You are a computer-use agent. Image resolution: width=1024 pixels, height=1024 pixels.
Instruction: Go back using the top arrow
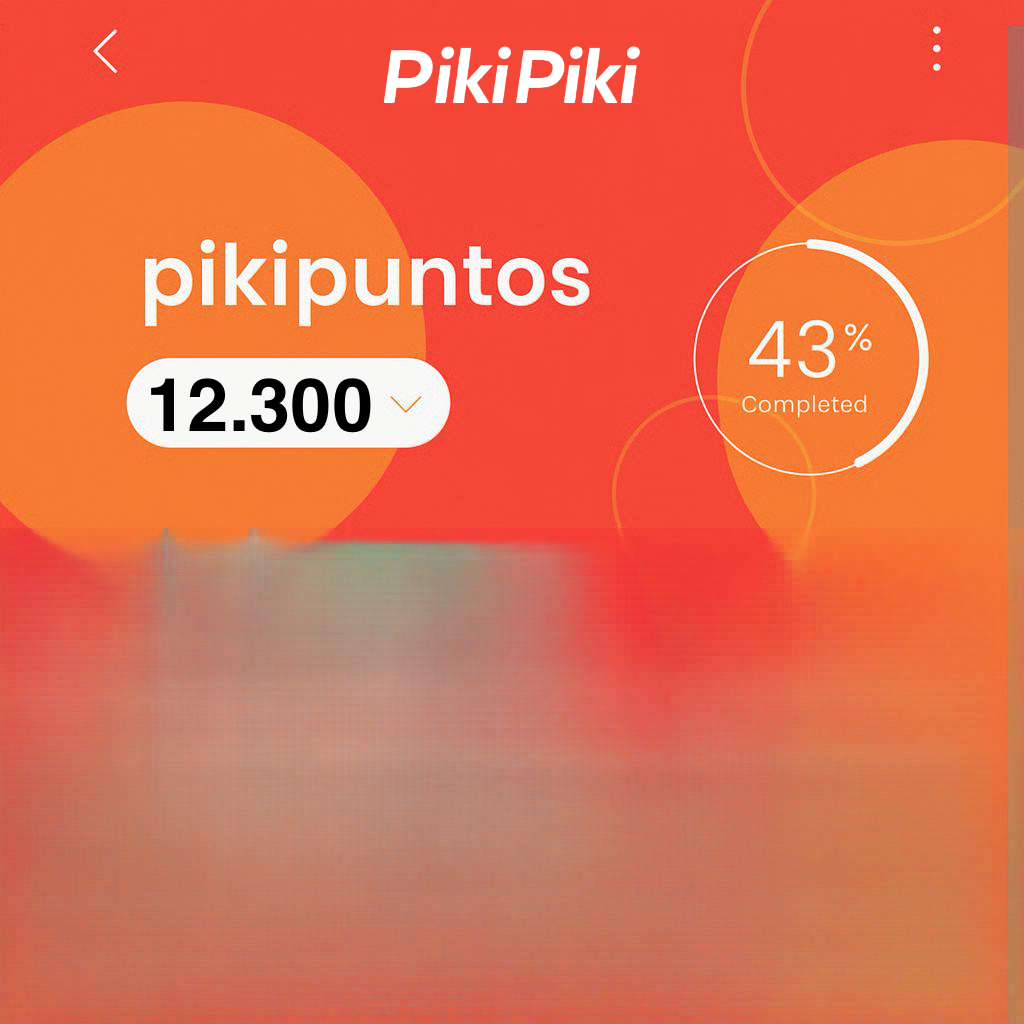[x=106, y=51]
